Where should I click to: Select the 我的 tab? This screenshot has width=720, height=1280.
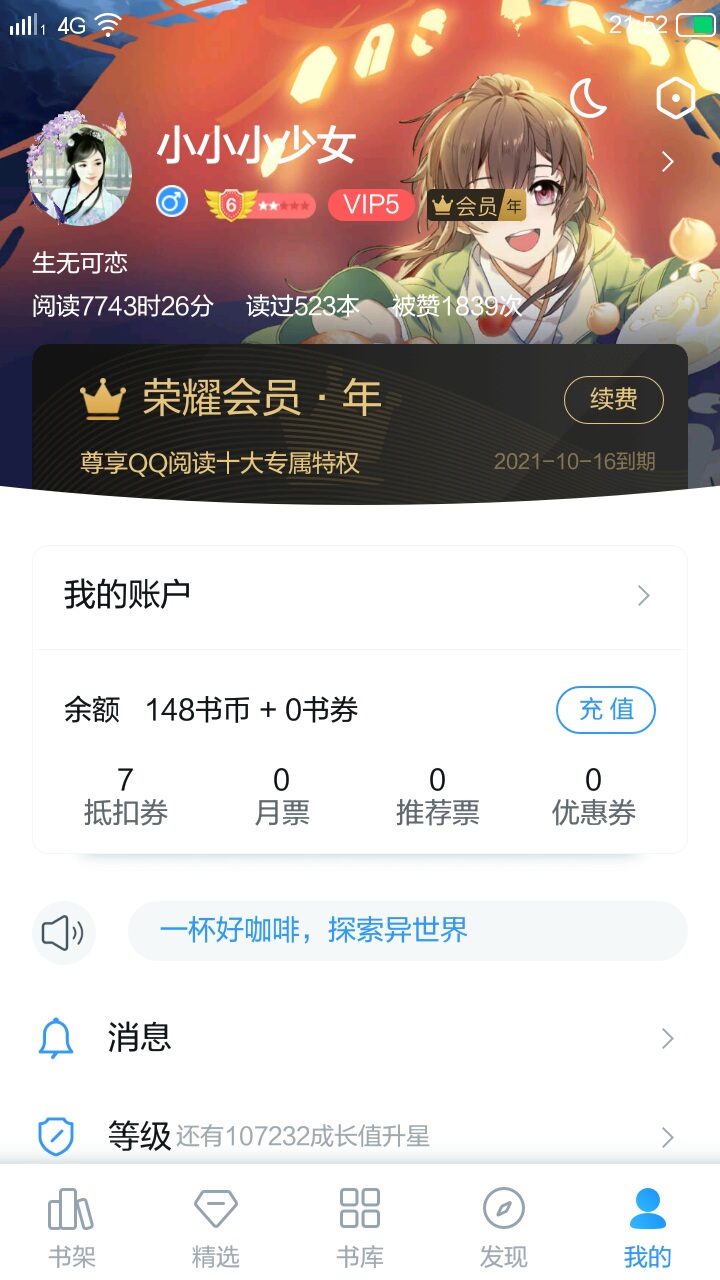[x=648, y=1226]
